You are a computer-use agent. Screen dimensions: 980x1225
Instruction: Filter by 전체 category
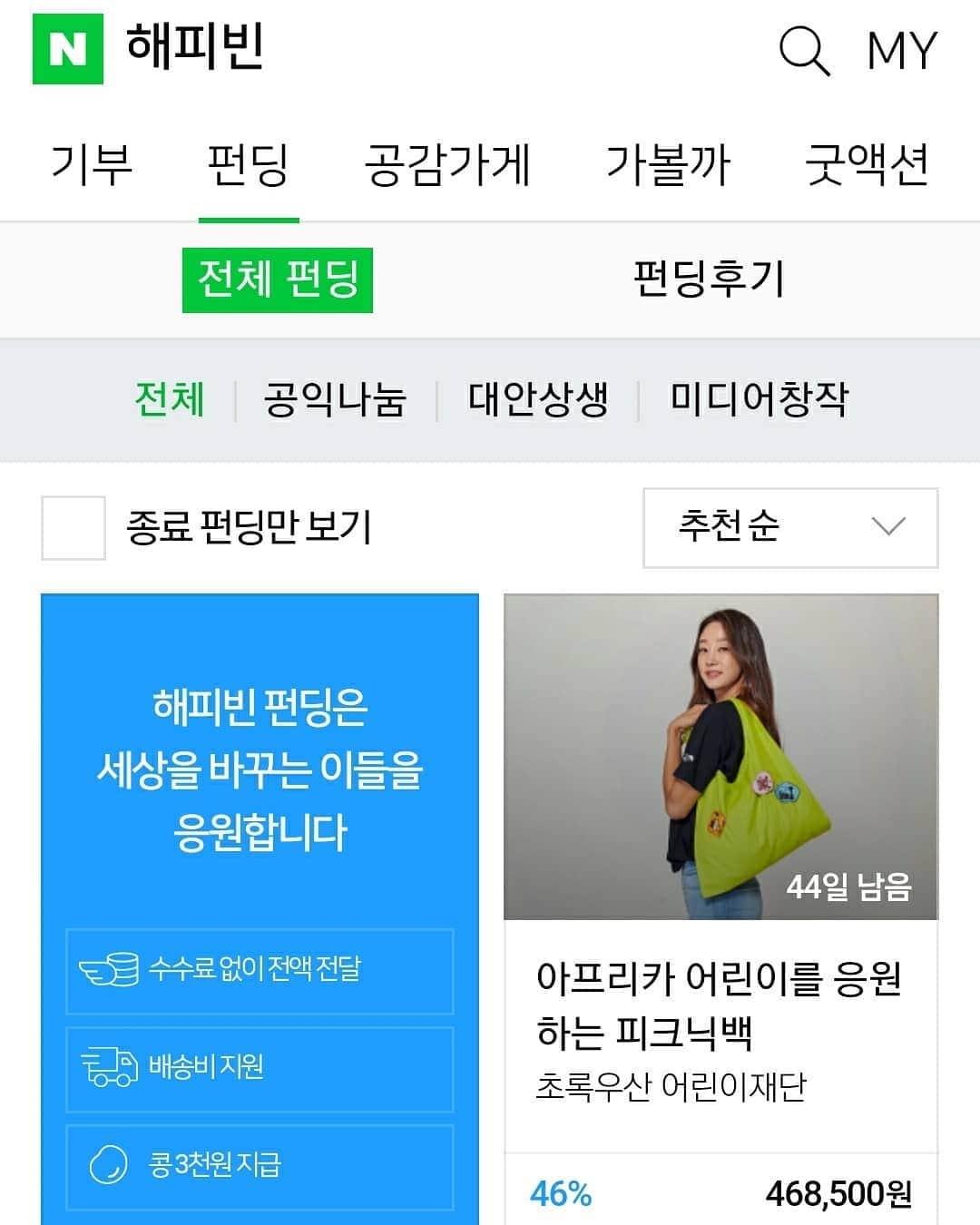coord(170,399)
